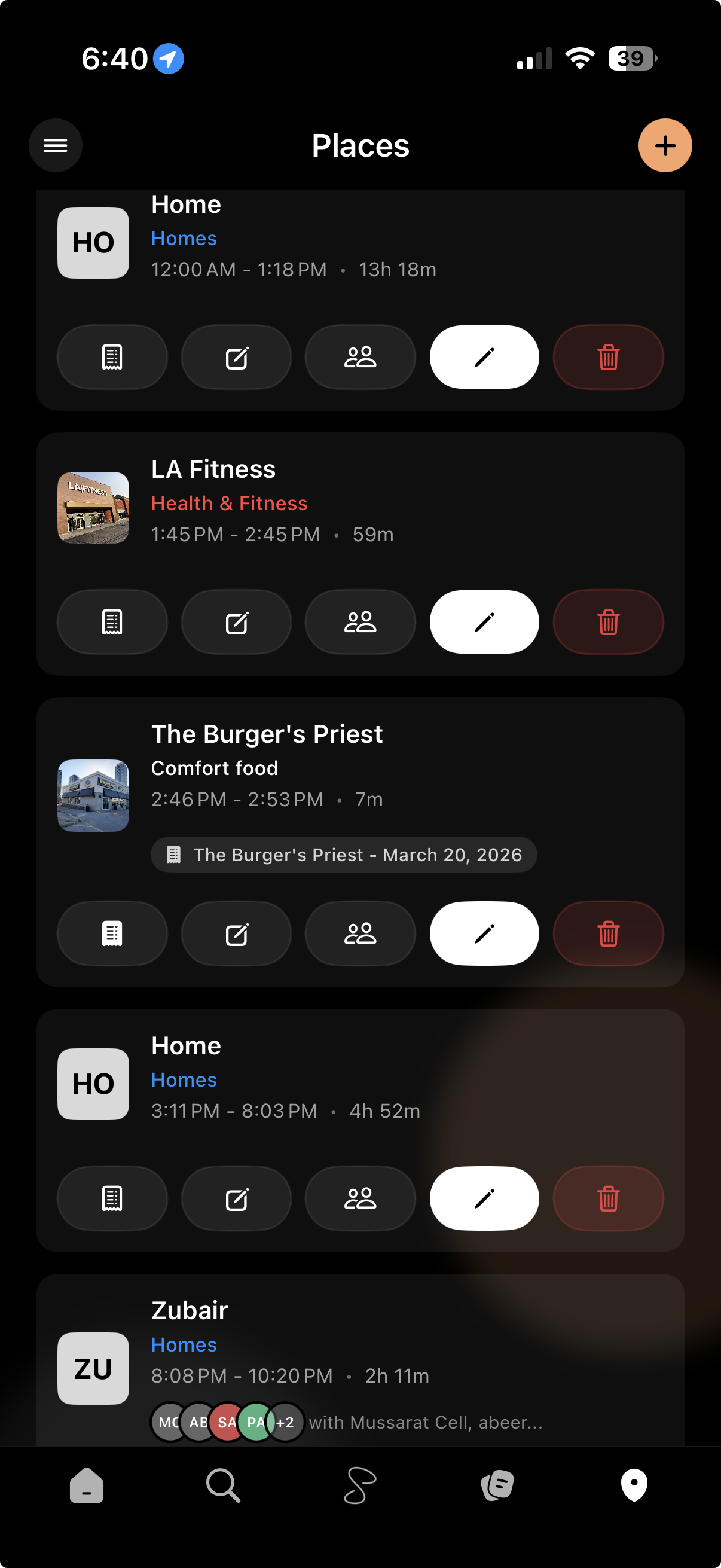Add people to the LA Fitness visit
Screen dimensions: 721x1568
point(359,622)
